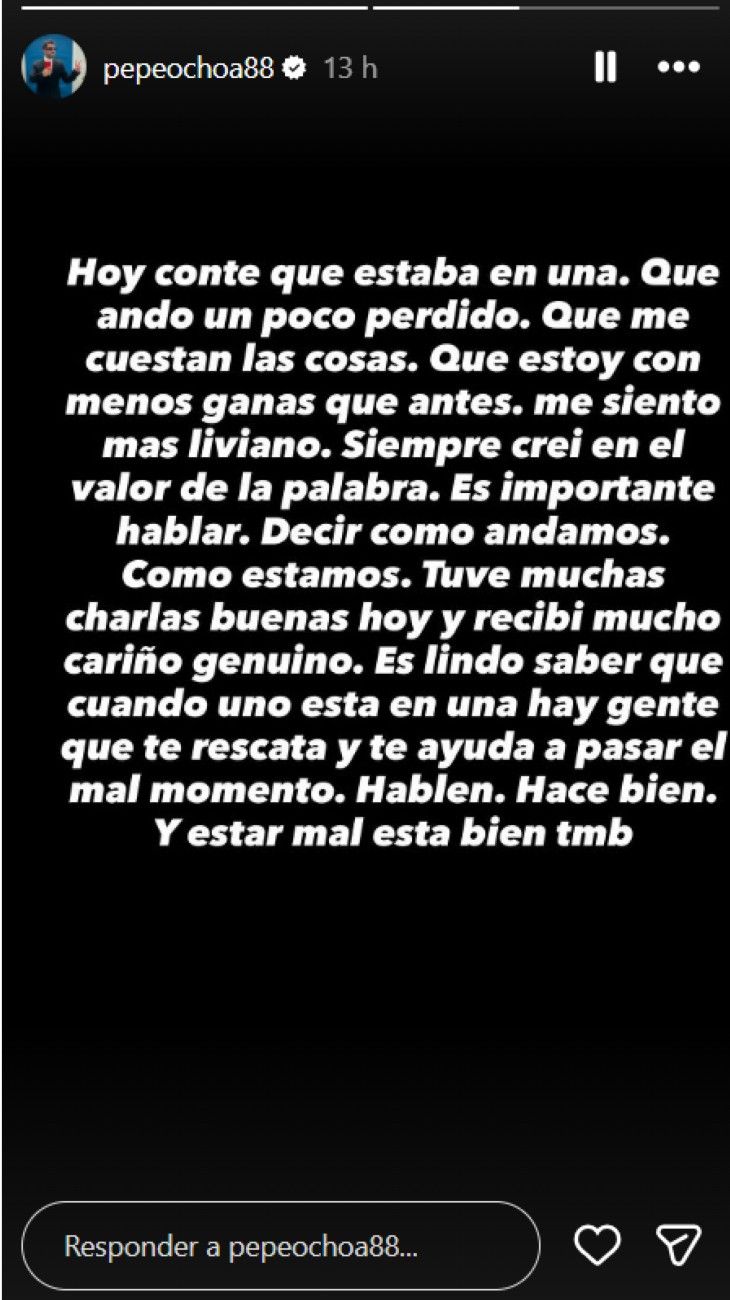Like this story with the heart

pos(598,1245)
